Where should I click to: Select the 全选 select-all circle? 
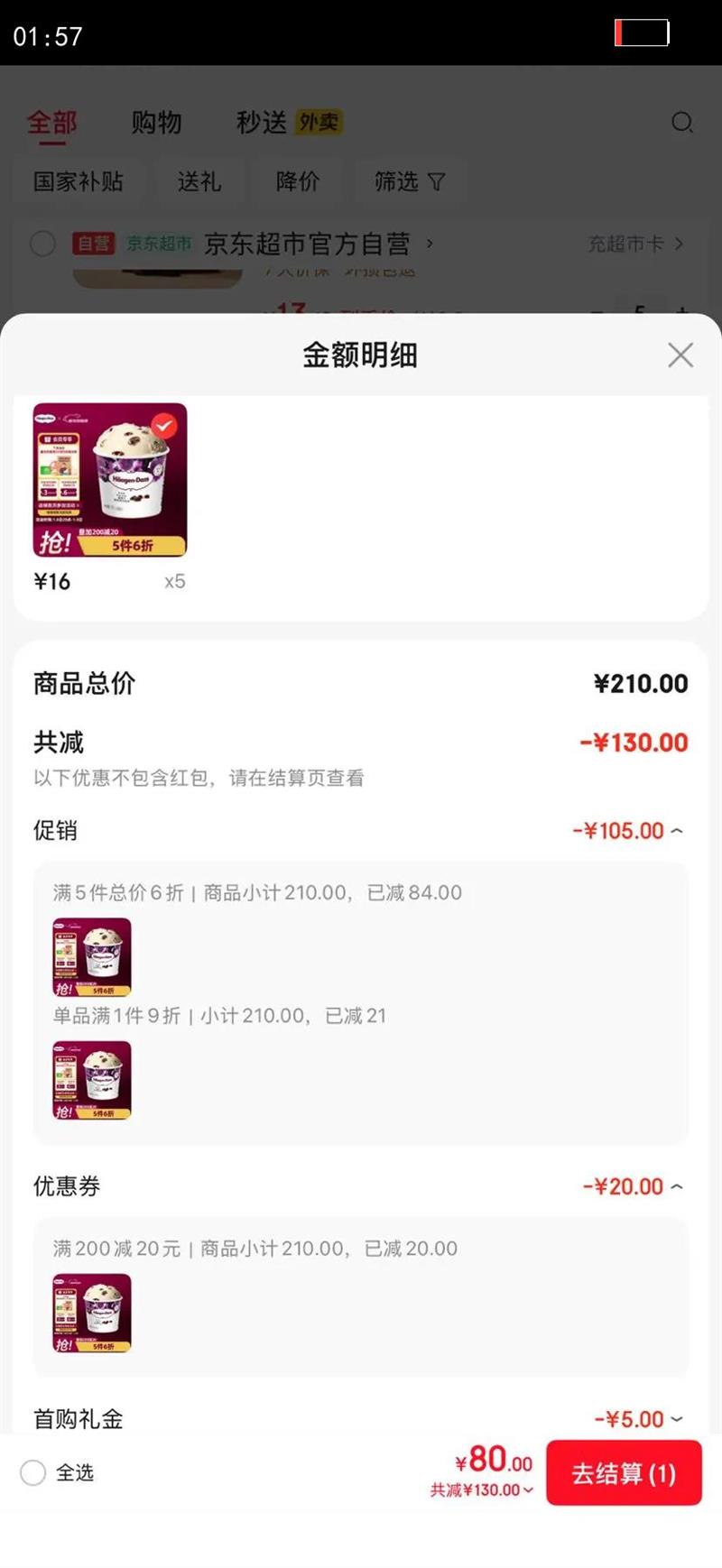coord(32,1473)
